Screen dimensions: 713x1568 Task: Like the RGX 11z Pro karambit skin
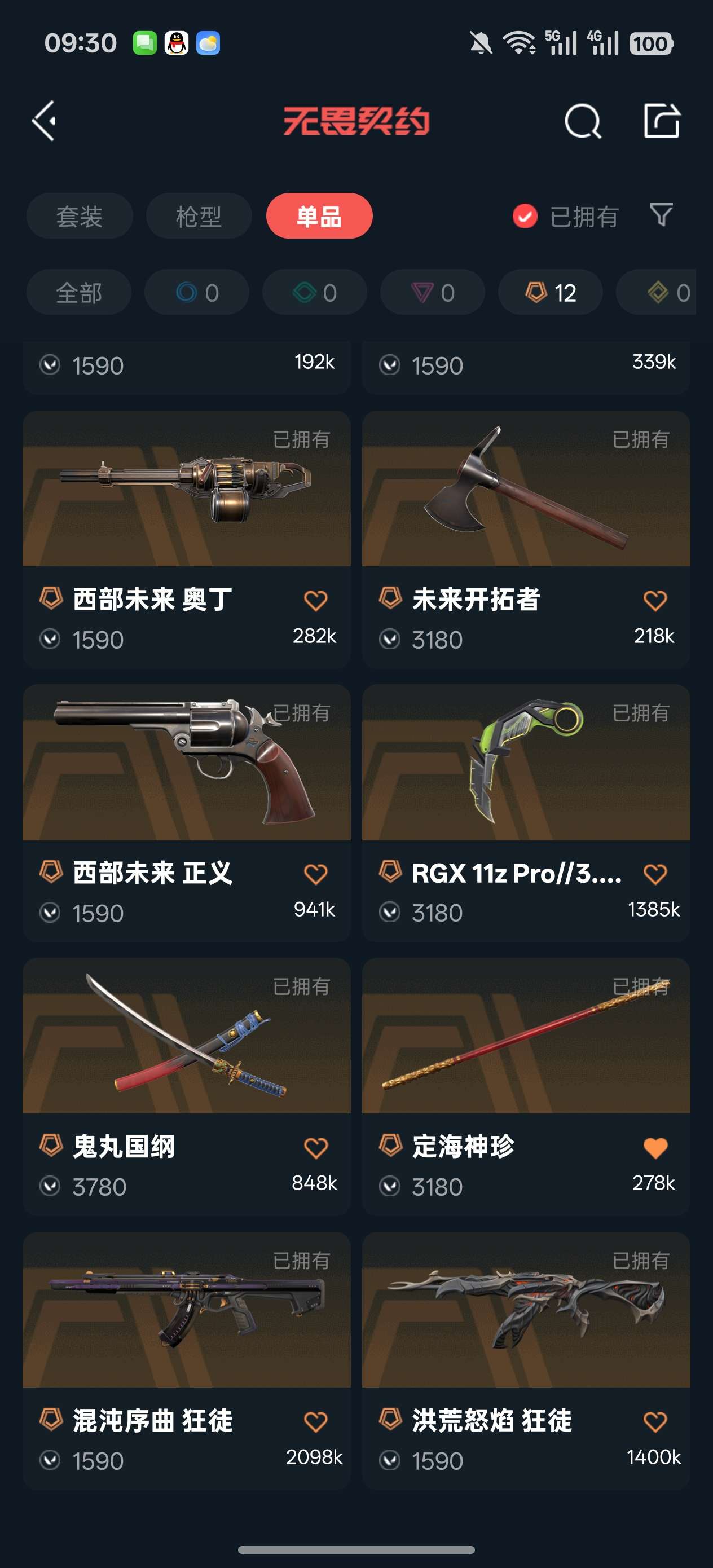point(655,874)
